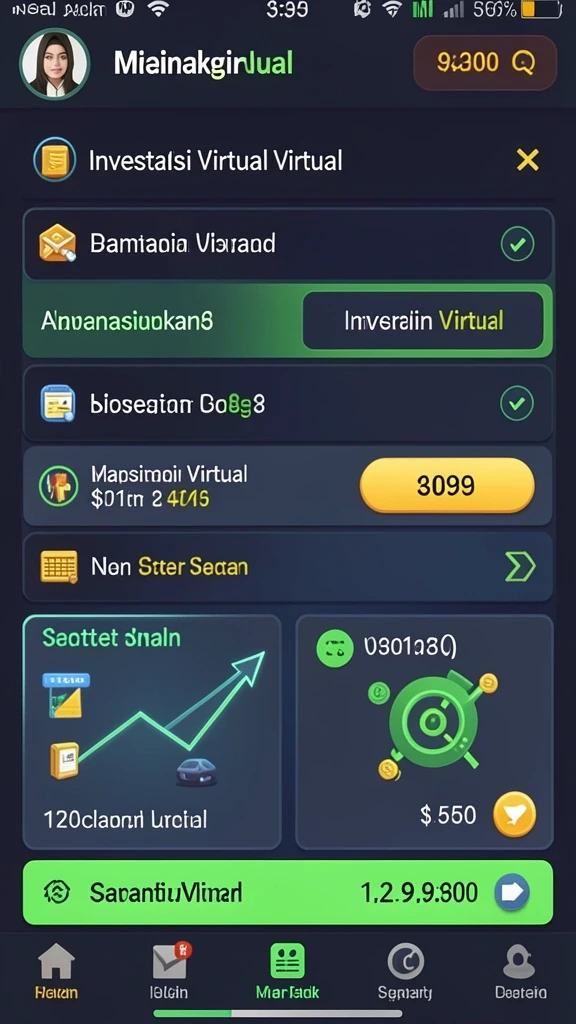The width and height of the screenshot is (576, 1024).
Task: Toggle the checkmark on the biosealan row
Action: pos(517,404)
